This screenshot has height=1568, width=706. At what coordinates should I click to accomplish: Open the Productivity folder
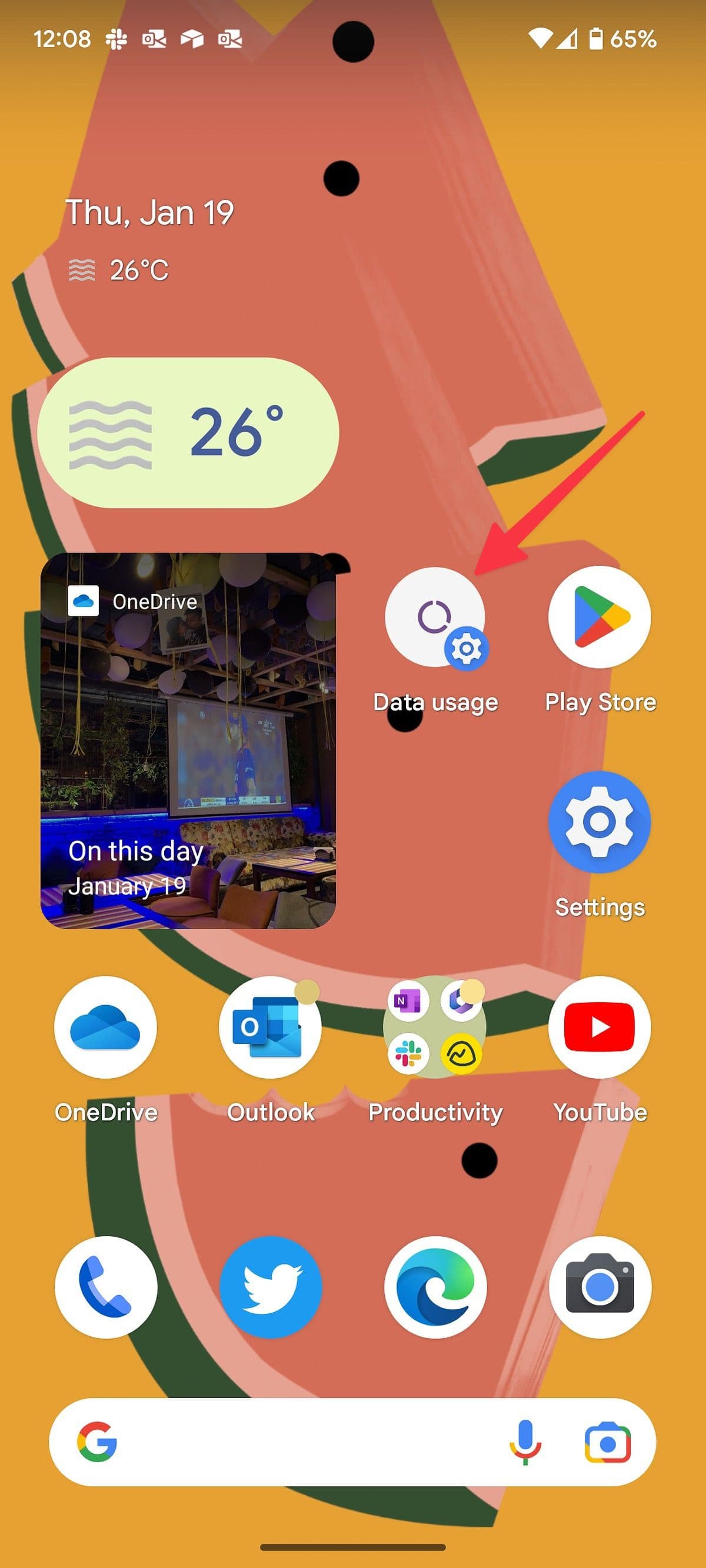click(x=435, y=1027)
